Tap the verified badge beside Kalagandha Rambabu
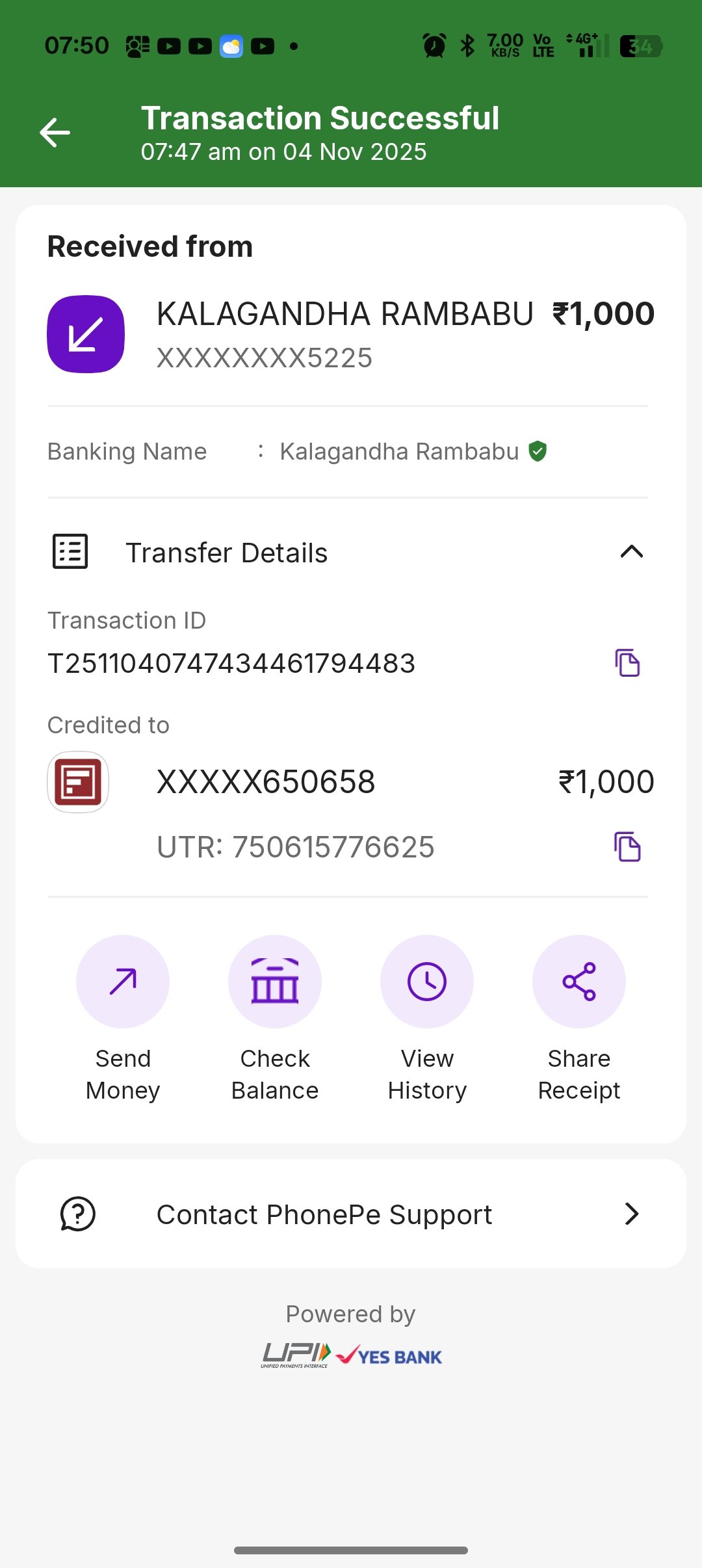Screen dimensions: 702x1568 [536, 451]
